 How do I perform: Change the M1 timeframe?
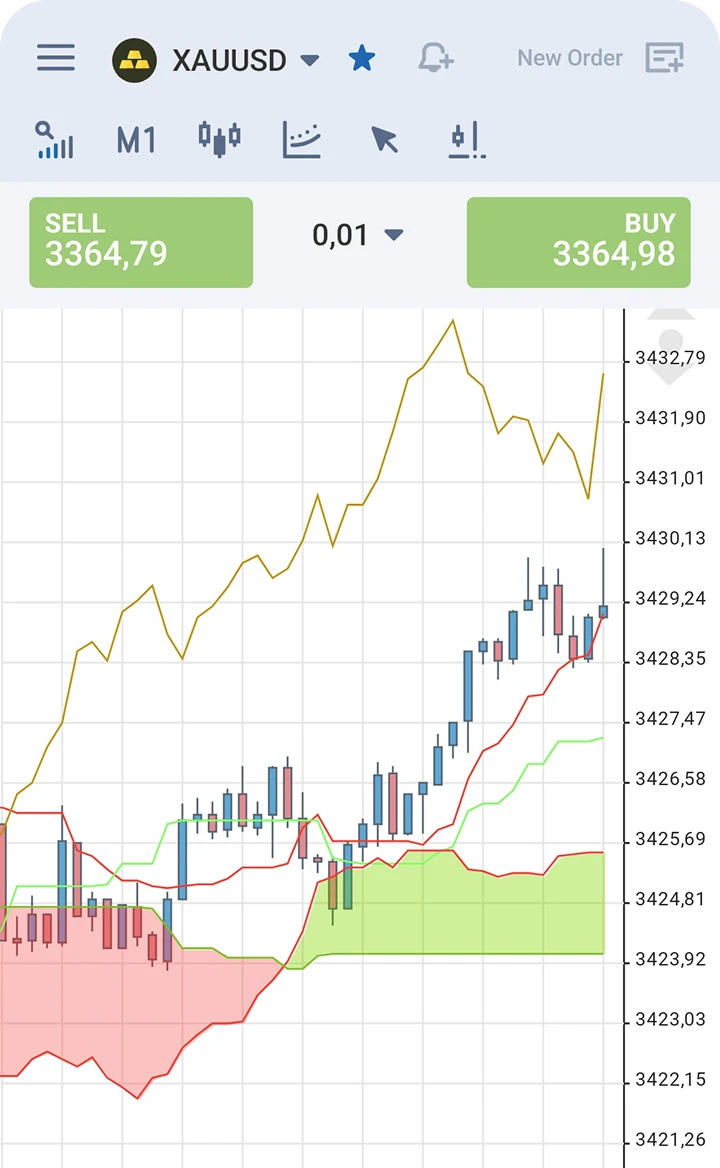coord(136,140)
